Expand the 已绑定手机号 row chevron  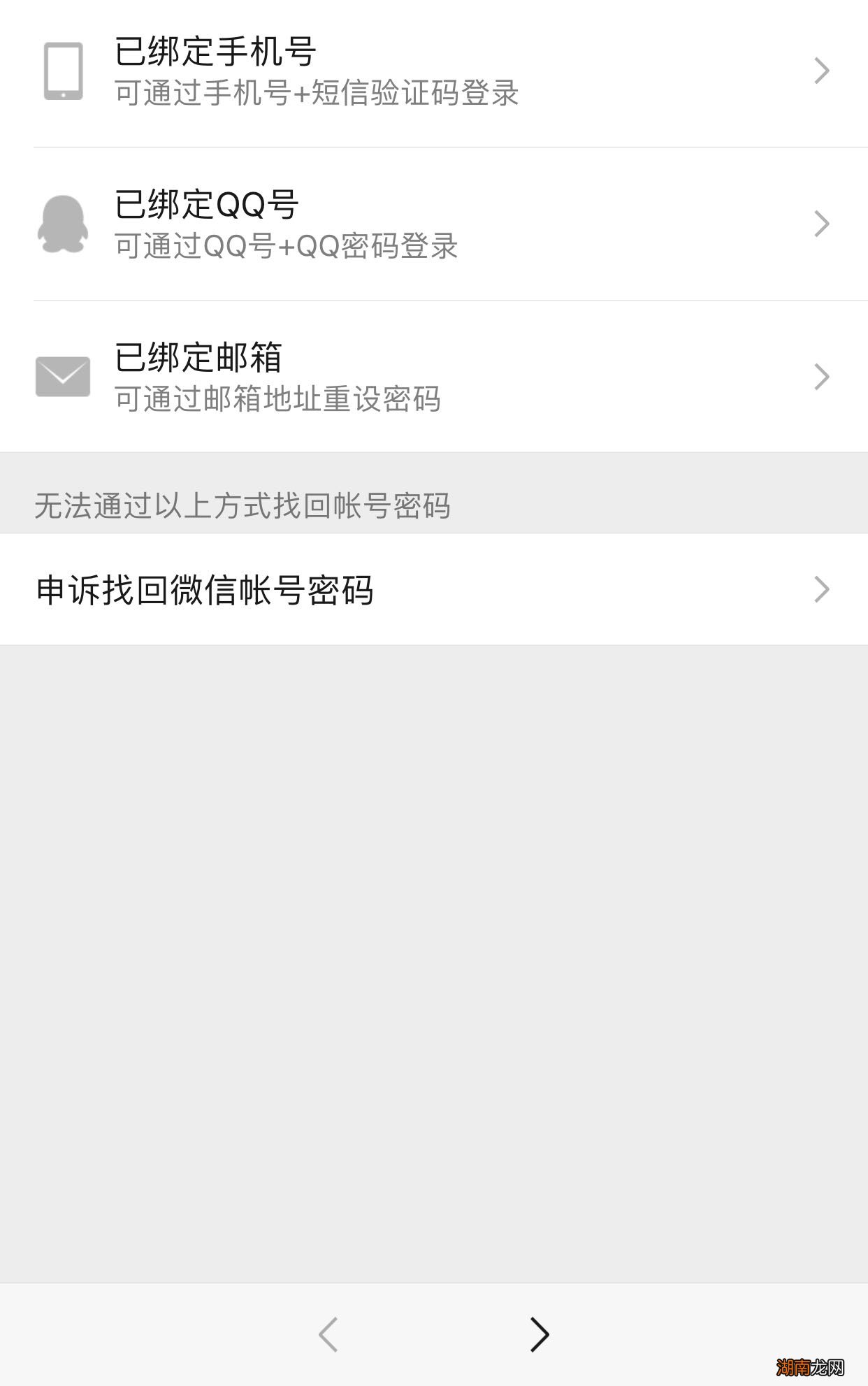[821, 70]
